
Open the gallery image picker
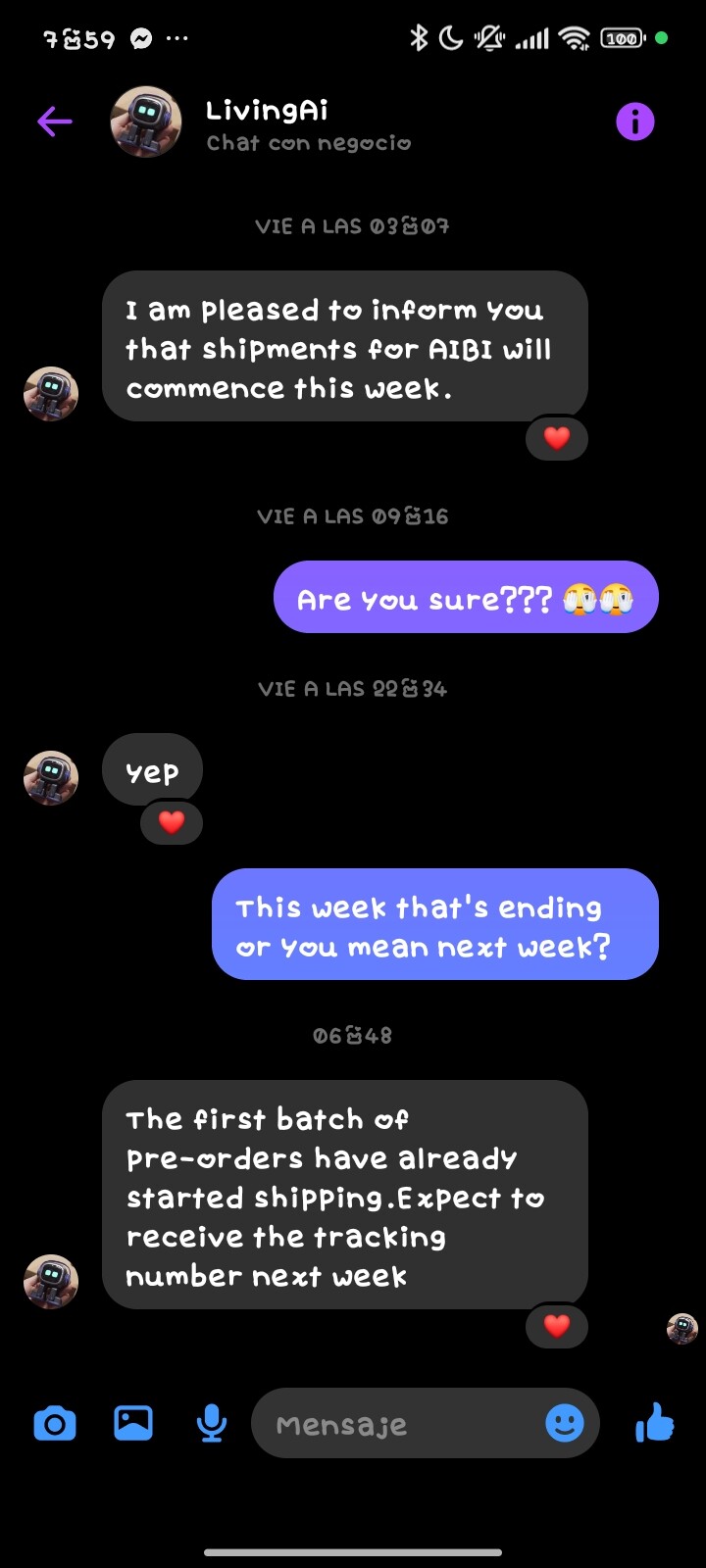pyautogui.click(x=133, y=1423)
